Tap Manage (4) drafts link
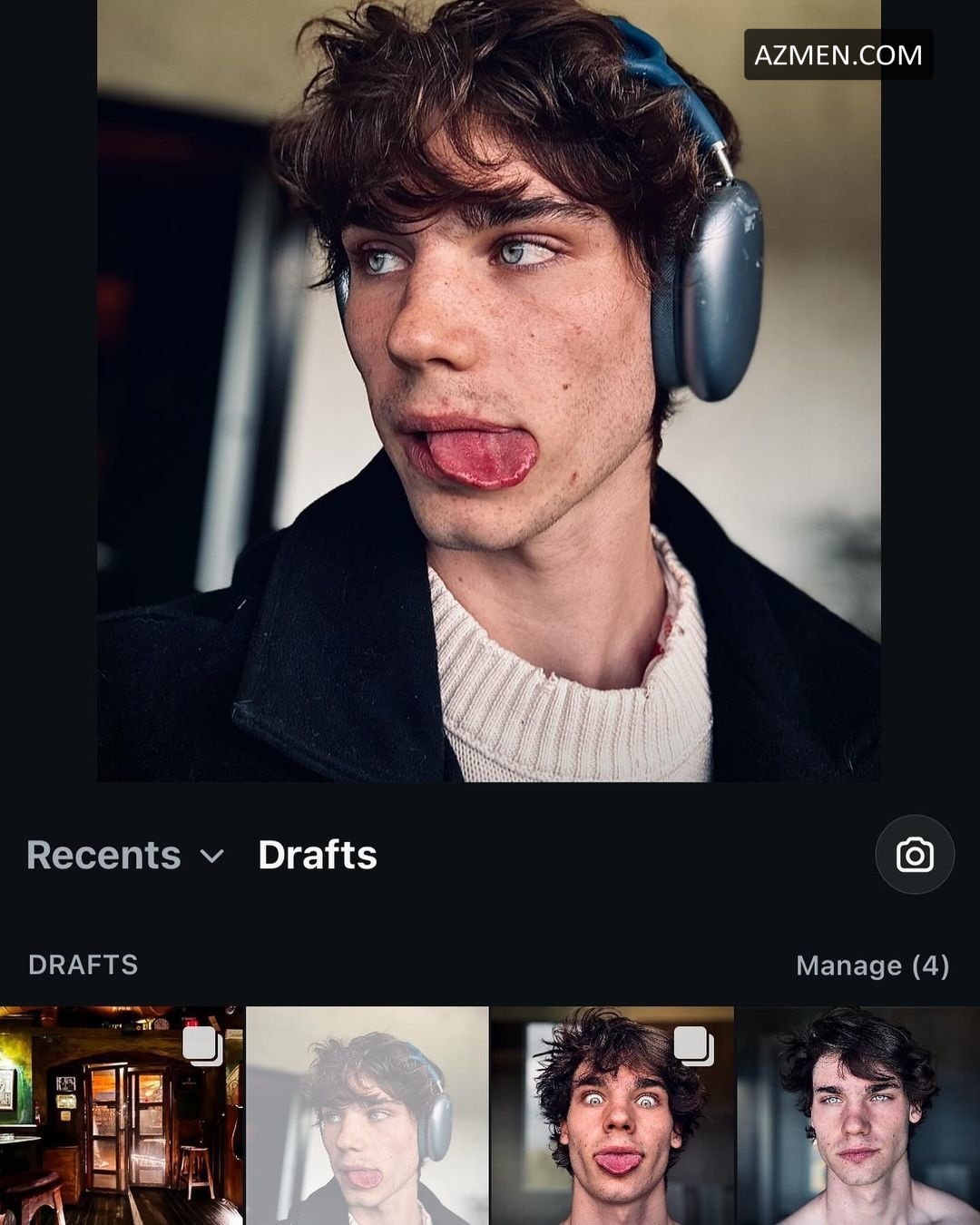 point(872,965)
